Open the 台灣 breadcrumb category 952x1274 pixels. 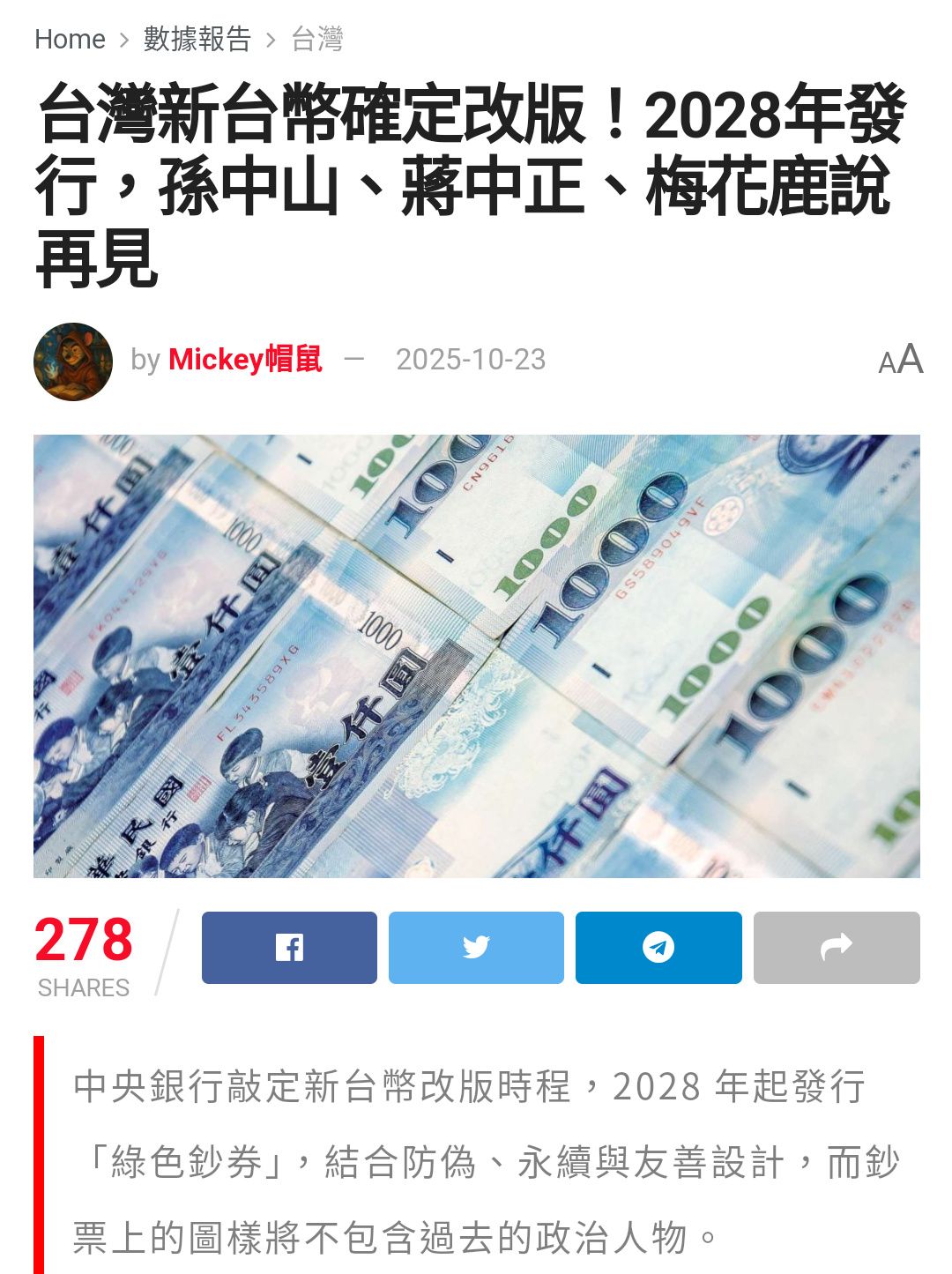pos(316,39)
